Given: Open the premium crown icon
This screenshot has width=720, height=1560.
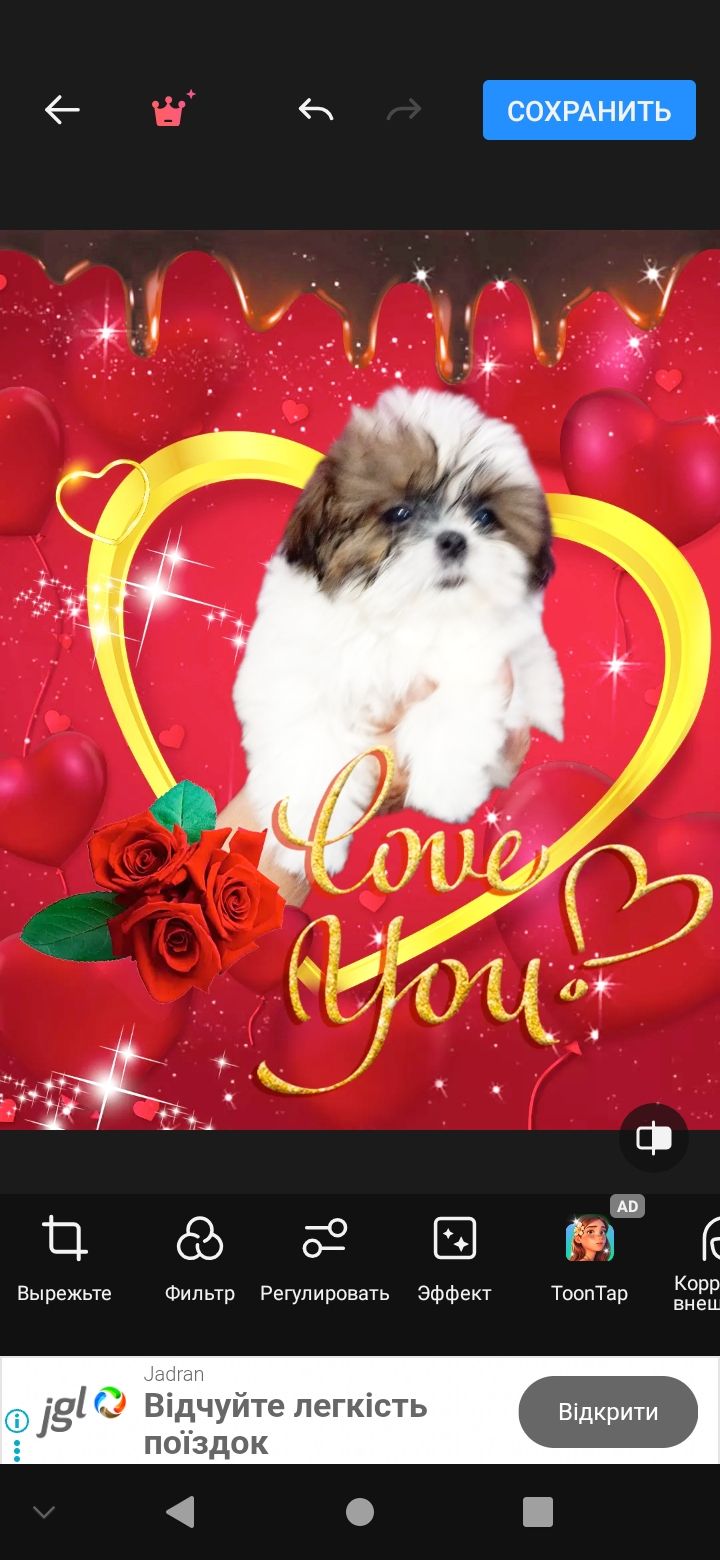Looking at the screenshot, I should tap(172, 110).
